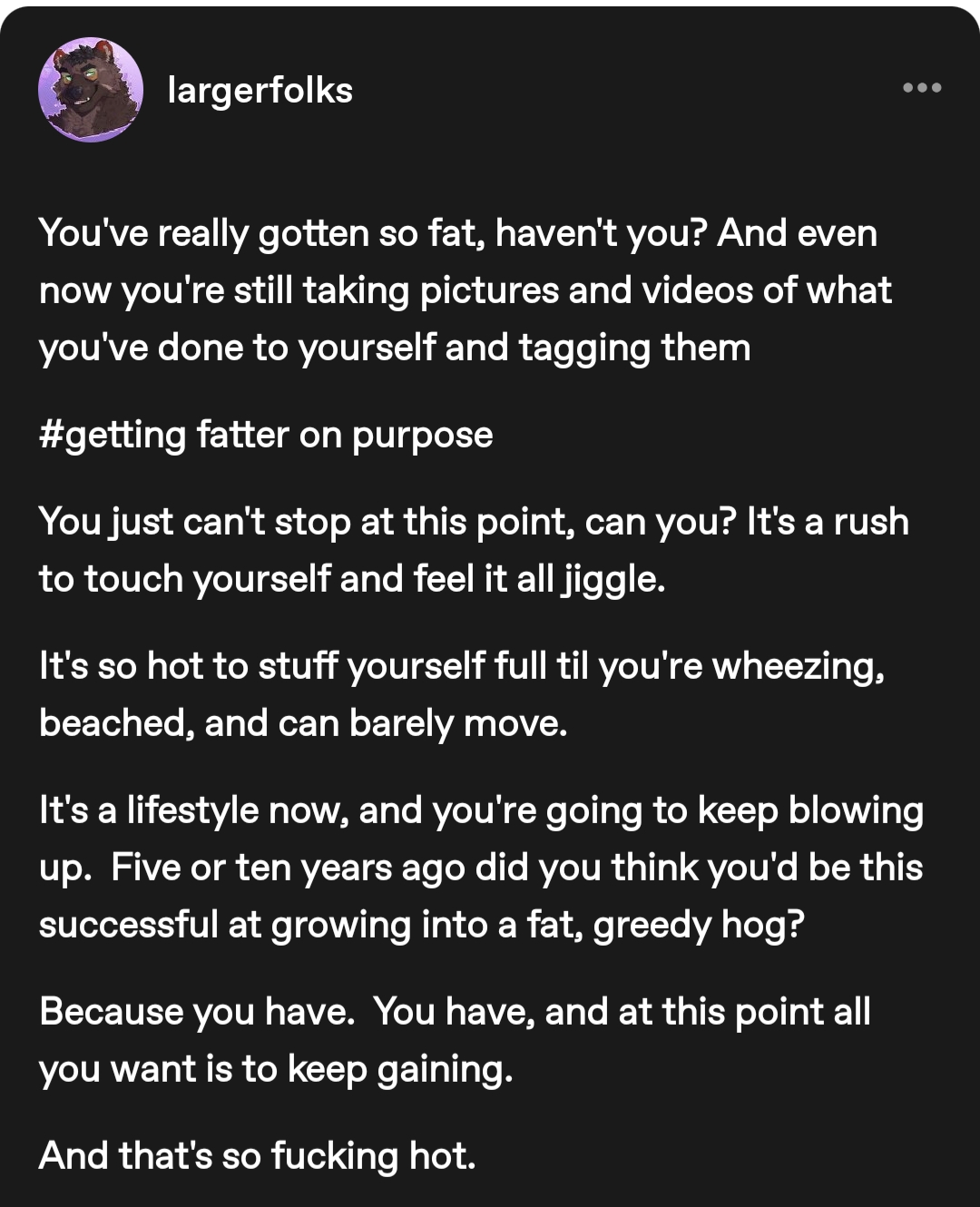The image size is (980, 1207).
Task: Open the largerfolks blog by its username
Action: 260,91
